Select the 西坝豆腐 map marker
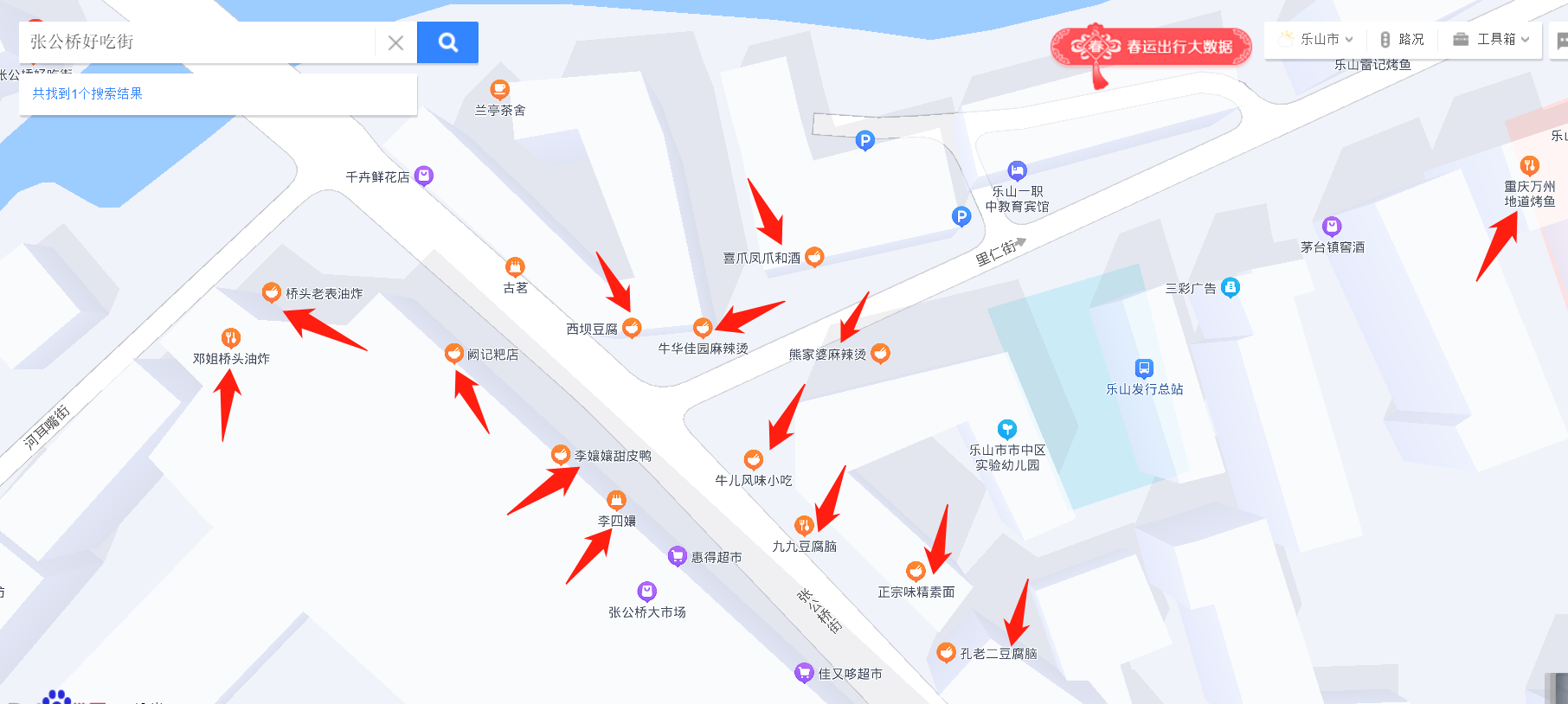The width and height of the screenshot is (1568, 704). [x=633, y=328]
